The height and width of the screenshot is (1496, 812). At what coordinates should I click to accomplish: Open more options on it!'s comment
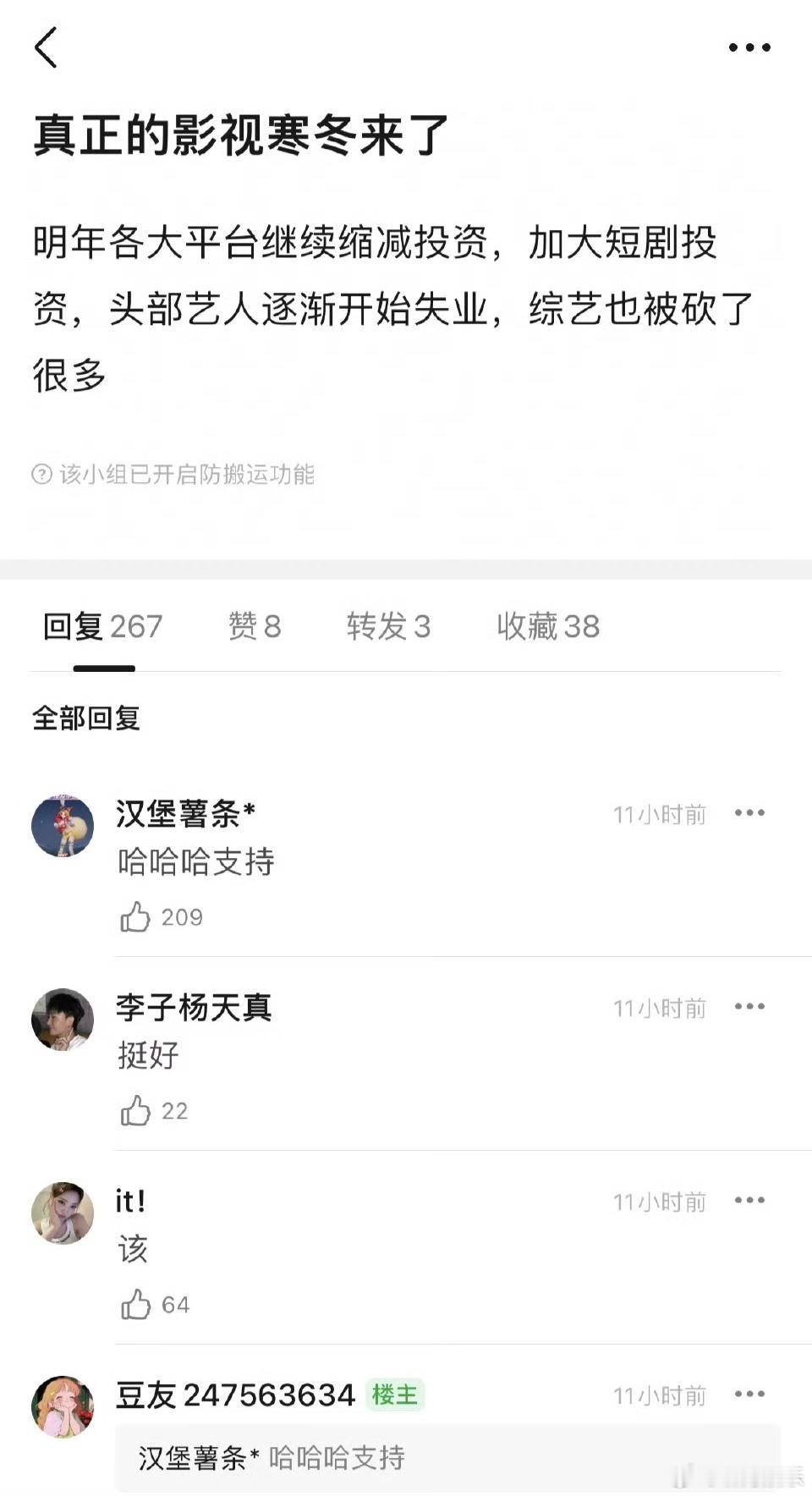point(749,1201)
